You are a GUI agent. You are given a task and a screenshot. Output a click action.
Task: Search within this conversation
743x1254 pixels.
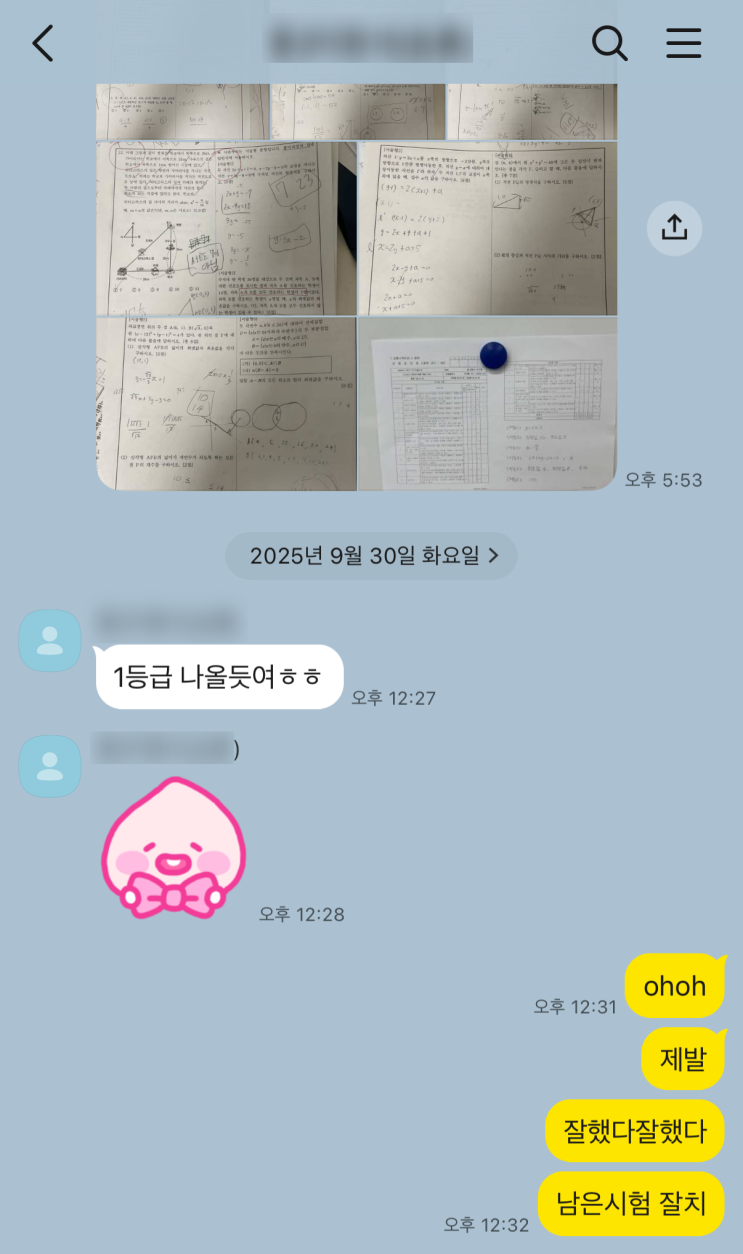point(609,43)
